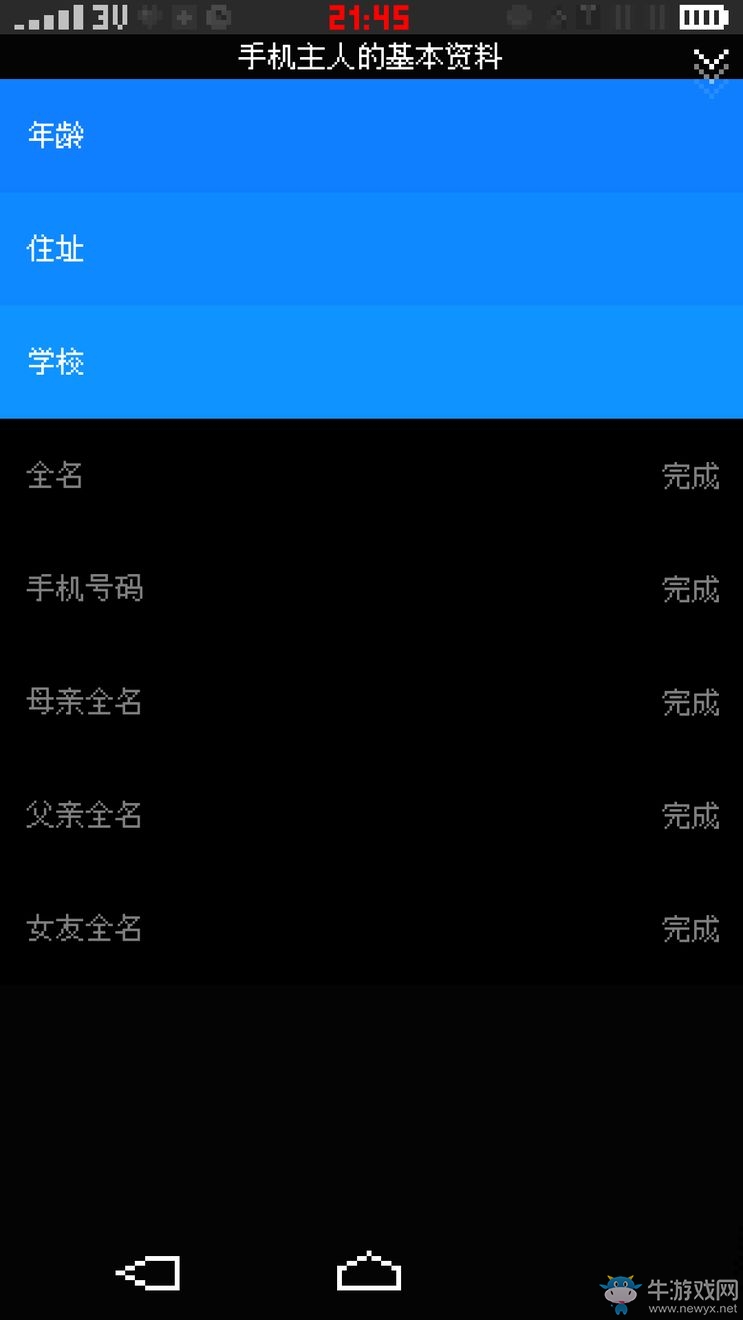This screenshot has height=1320, width=743.
Task: Tap 完成 beside 父亲全名
Action: [x=691, y=815]
